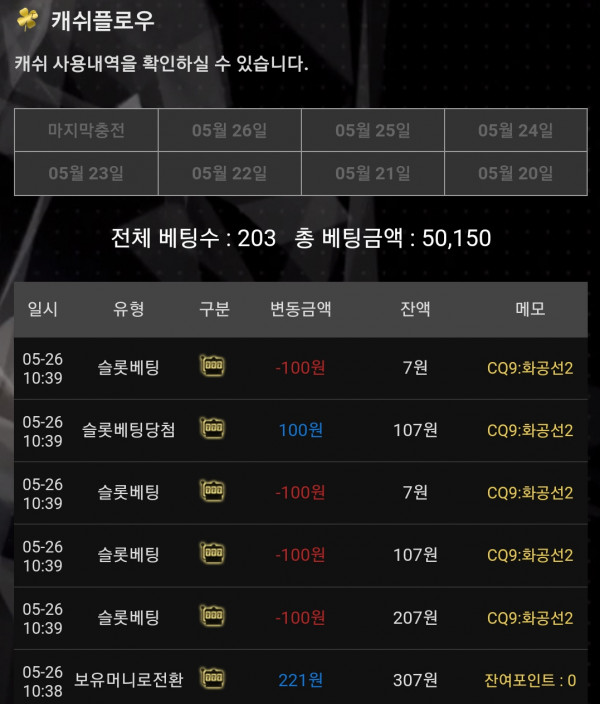The image size is (600, 704).
Task: Show cash history for 05월 26일
Action: click(229, 131)
